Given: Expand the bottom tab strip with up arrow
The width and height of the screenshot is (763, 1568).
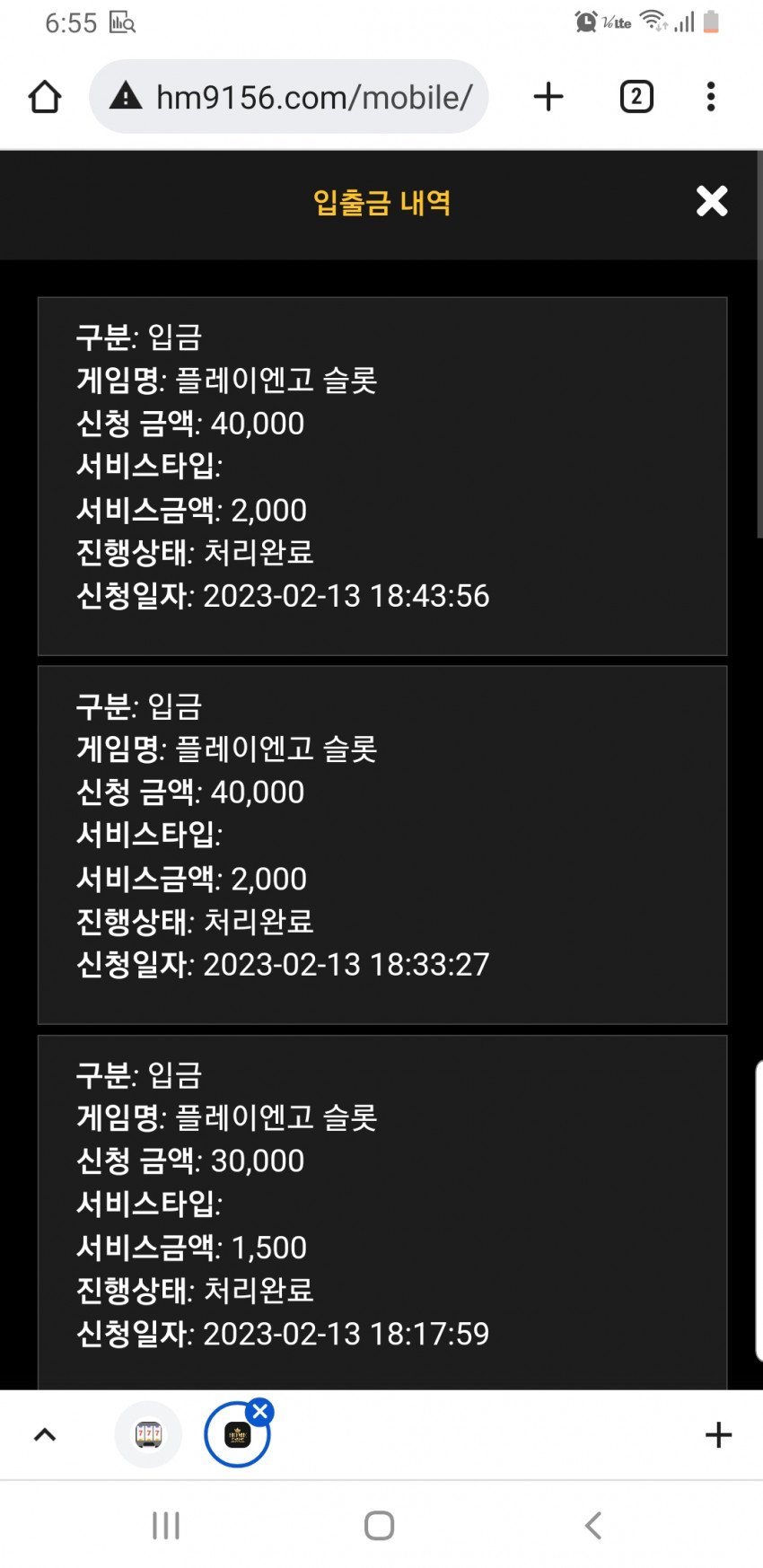Looking at the screenshot, I should [x=45, y=1434].
